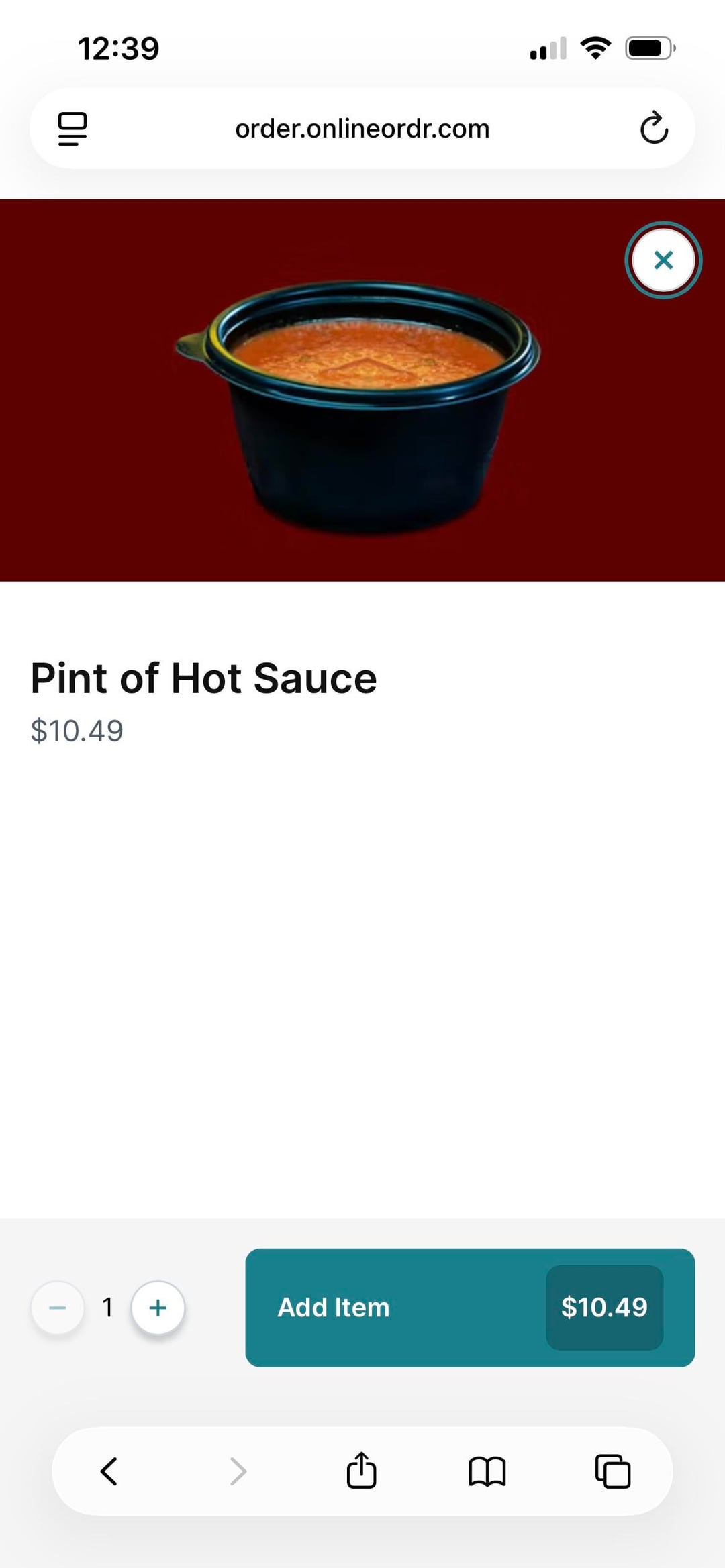Decrease quantity with the minus button
This screenshot has height=1568, width=725.
58,1308
